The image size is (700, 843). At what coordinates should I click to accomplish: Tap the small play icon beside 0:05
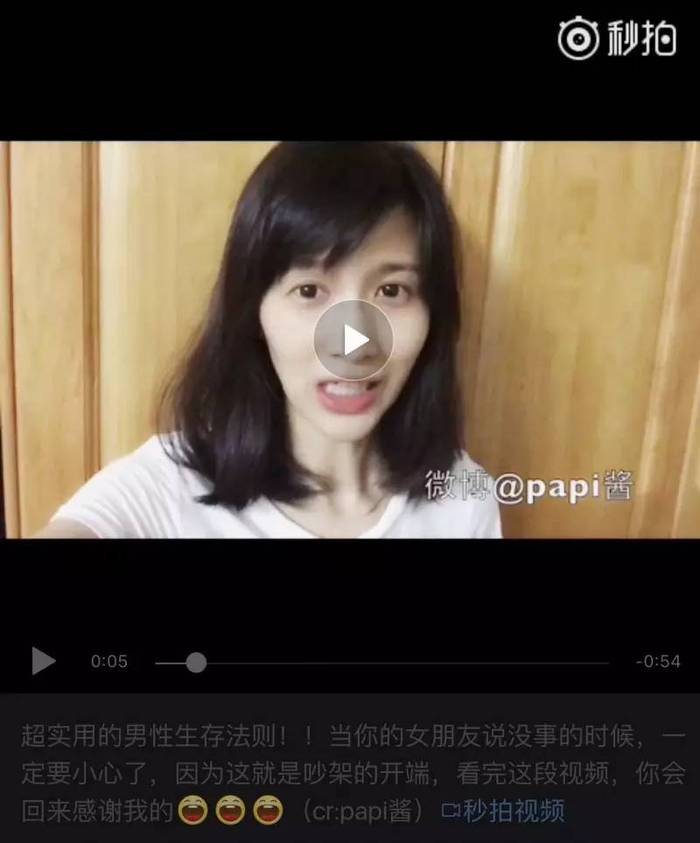coord(43,661)
